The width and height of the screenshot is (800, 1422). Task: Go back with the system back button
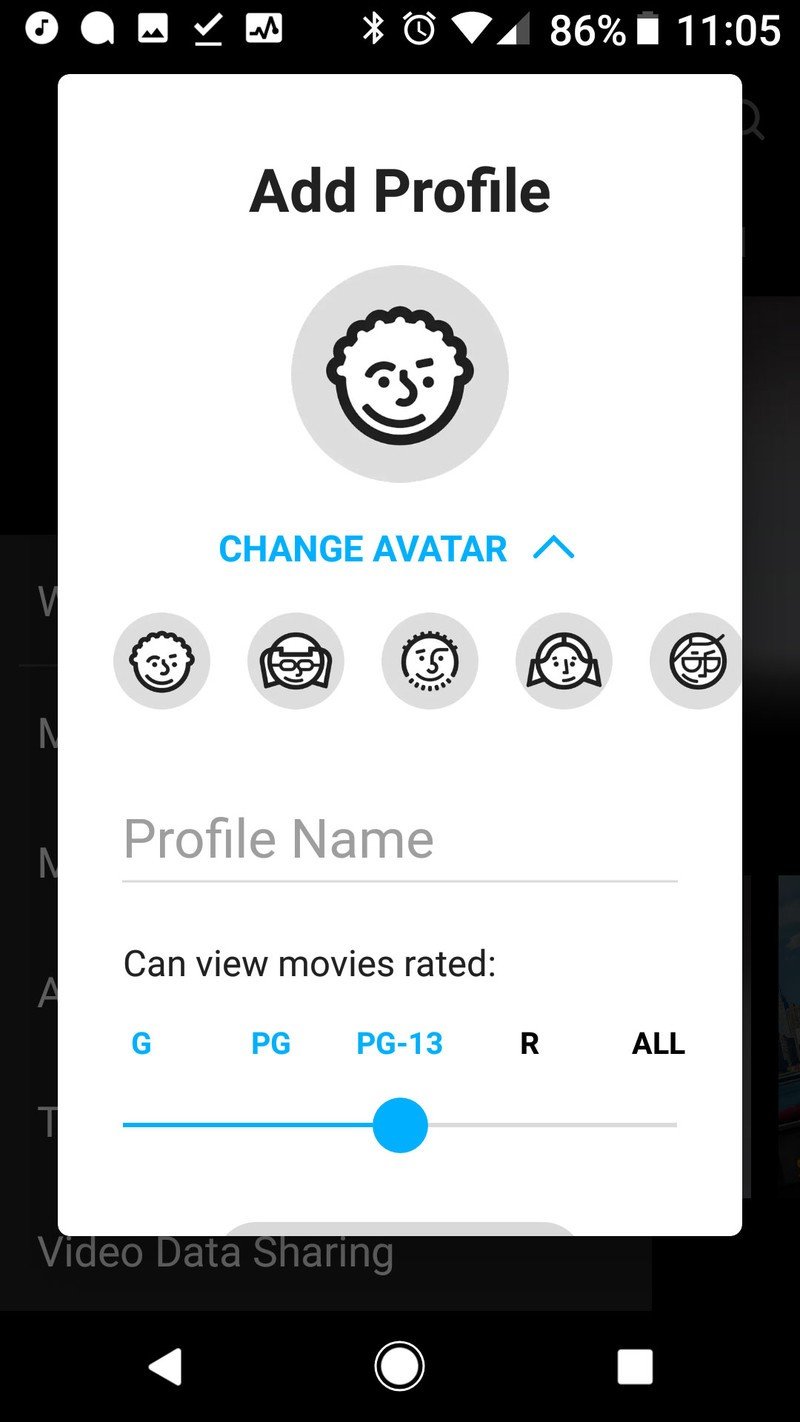pos(165,1366)
